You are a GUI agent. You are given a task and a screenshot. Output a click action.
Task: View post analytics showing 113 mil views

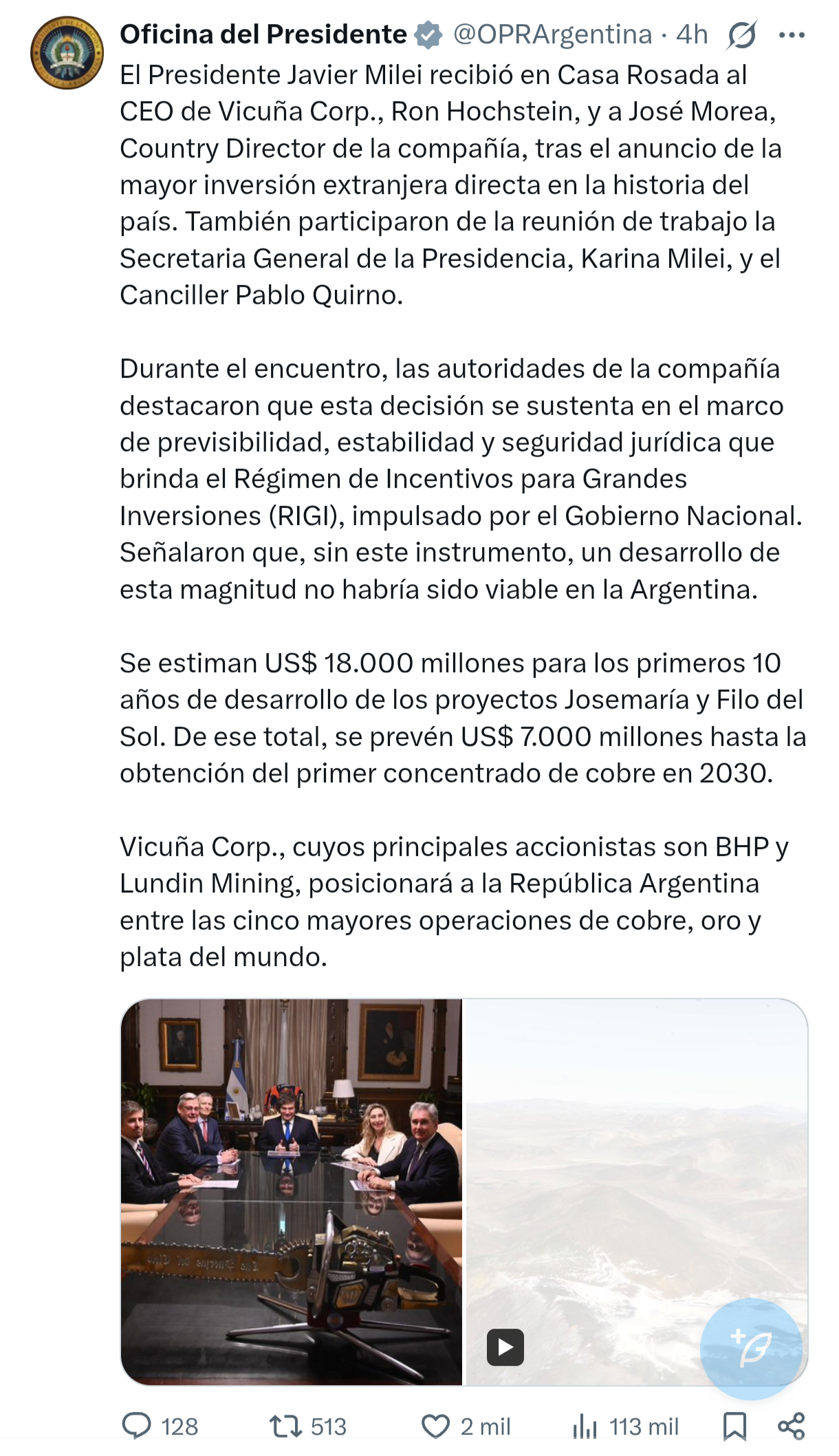point(585,1426)
